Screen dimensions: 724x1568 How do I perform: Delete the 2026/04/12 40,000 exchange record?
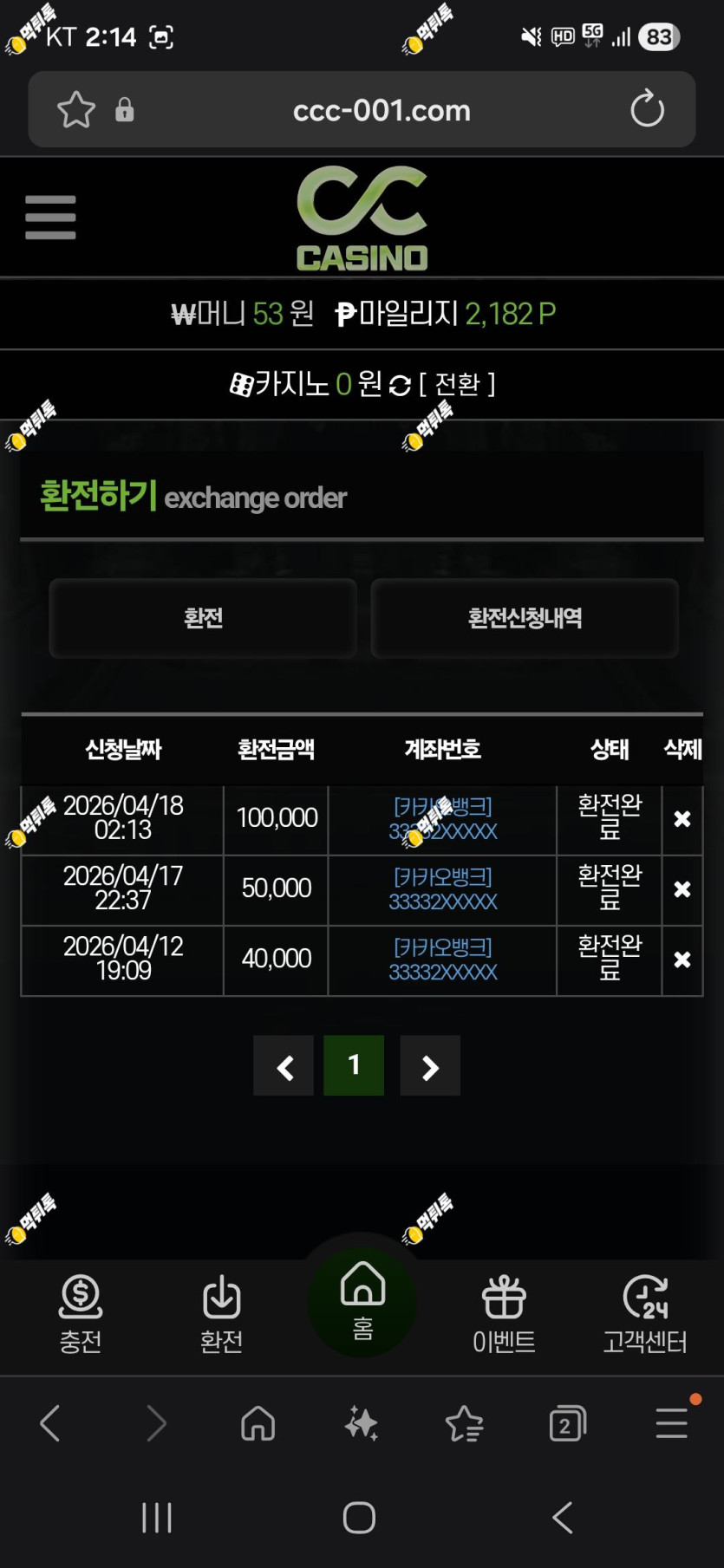click(682, 960)
